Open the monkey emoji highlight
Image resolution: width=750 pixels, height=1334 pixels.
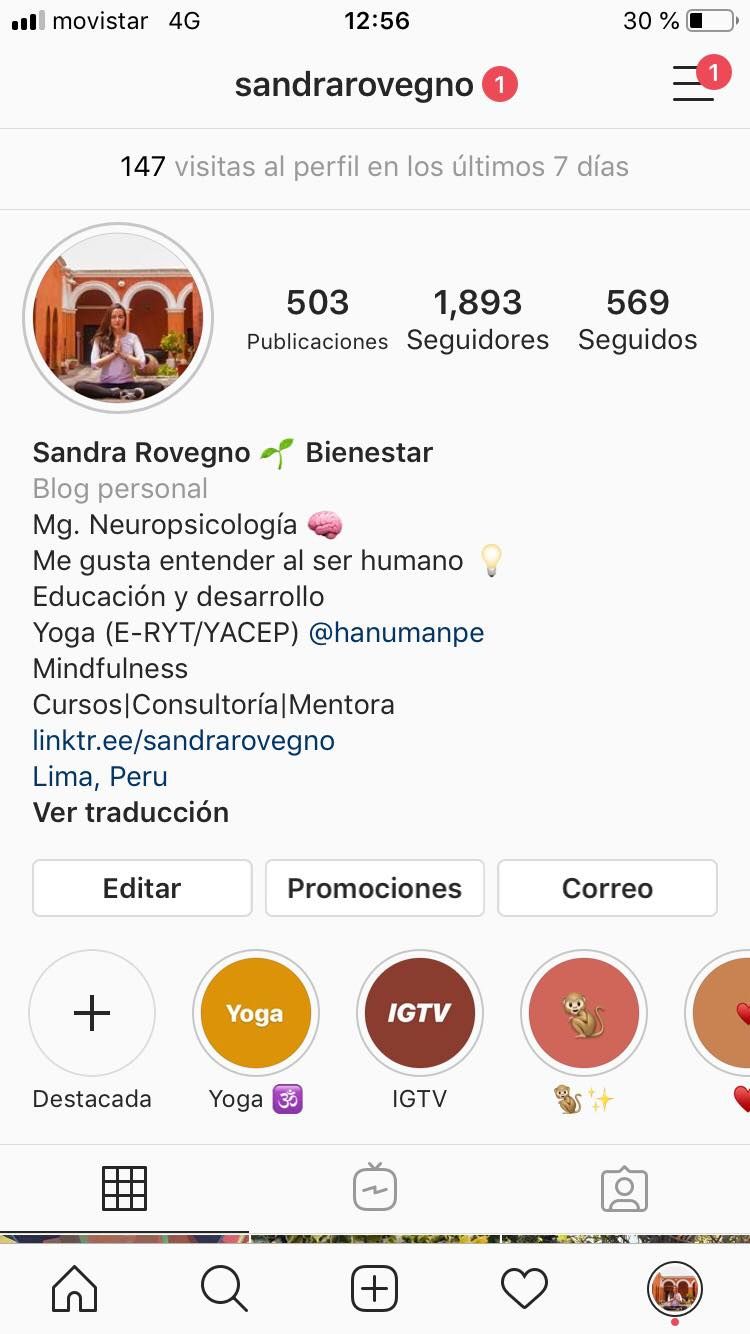pyautogui.click(x=584, y=1013)
